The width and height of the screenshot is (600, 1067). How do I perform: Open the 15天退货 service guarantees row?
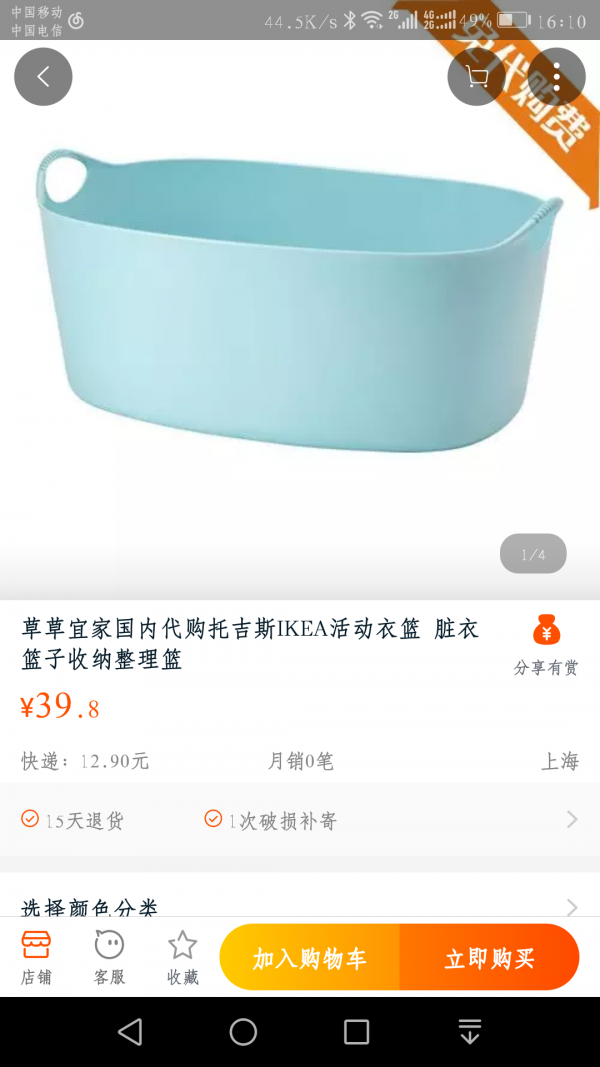click(x=300, y=819)
